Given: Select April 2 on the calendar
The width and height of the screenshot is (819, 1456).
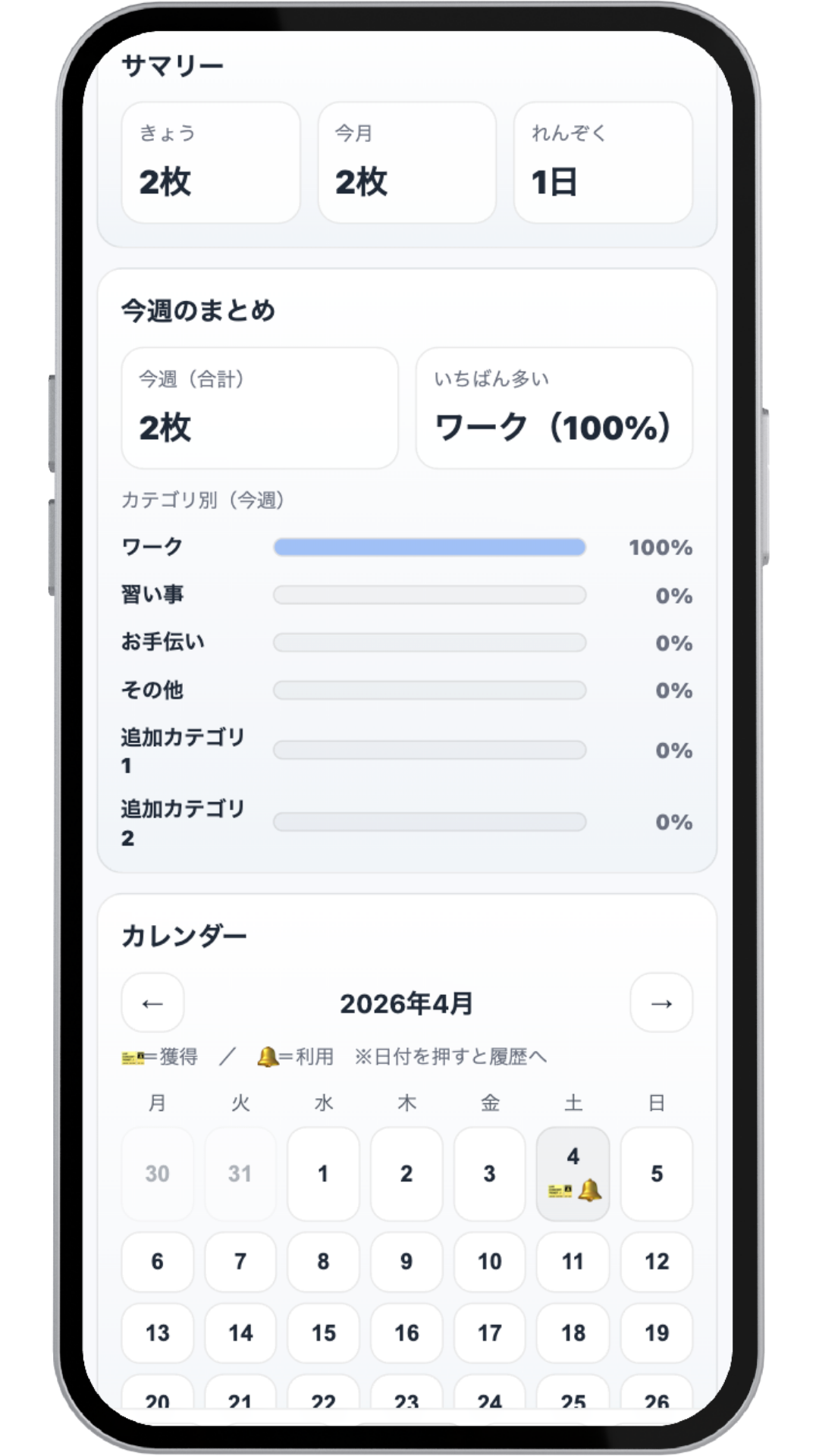Looking at the screenshot, I should coord(406,1173).
